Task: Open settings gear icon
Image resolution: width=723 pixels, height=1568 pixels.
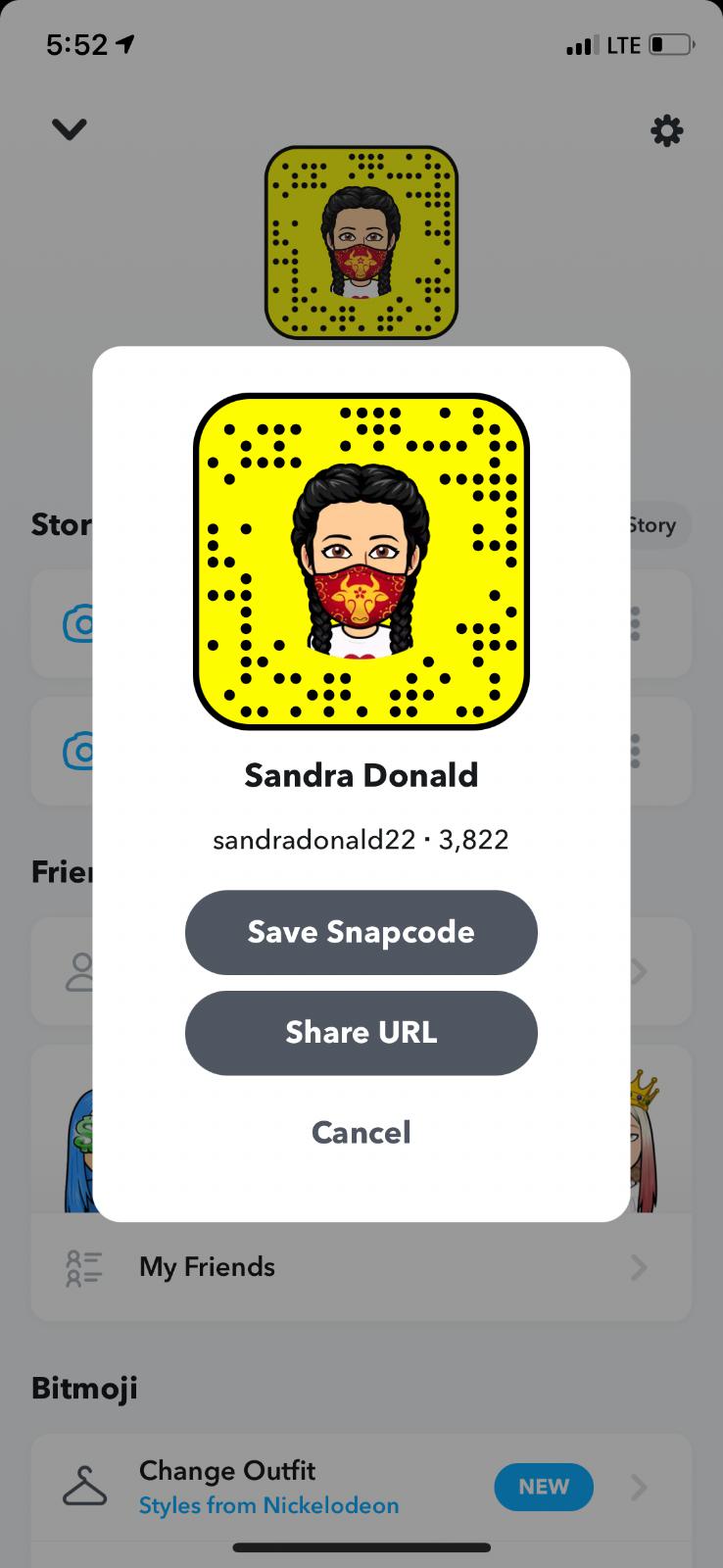Action: (666, 130)
